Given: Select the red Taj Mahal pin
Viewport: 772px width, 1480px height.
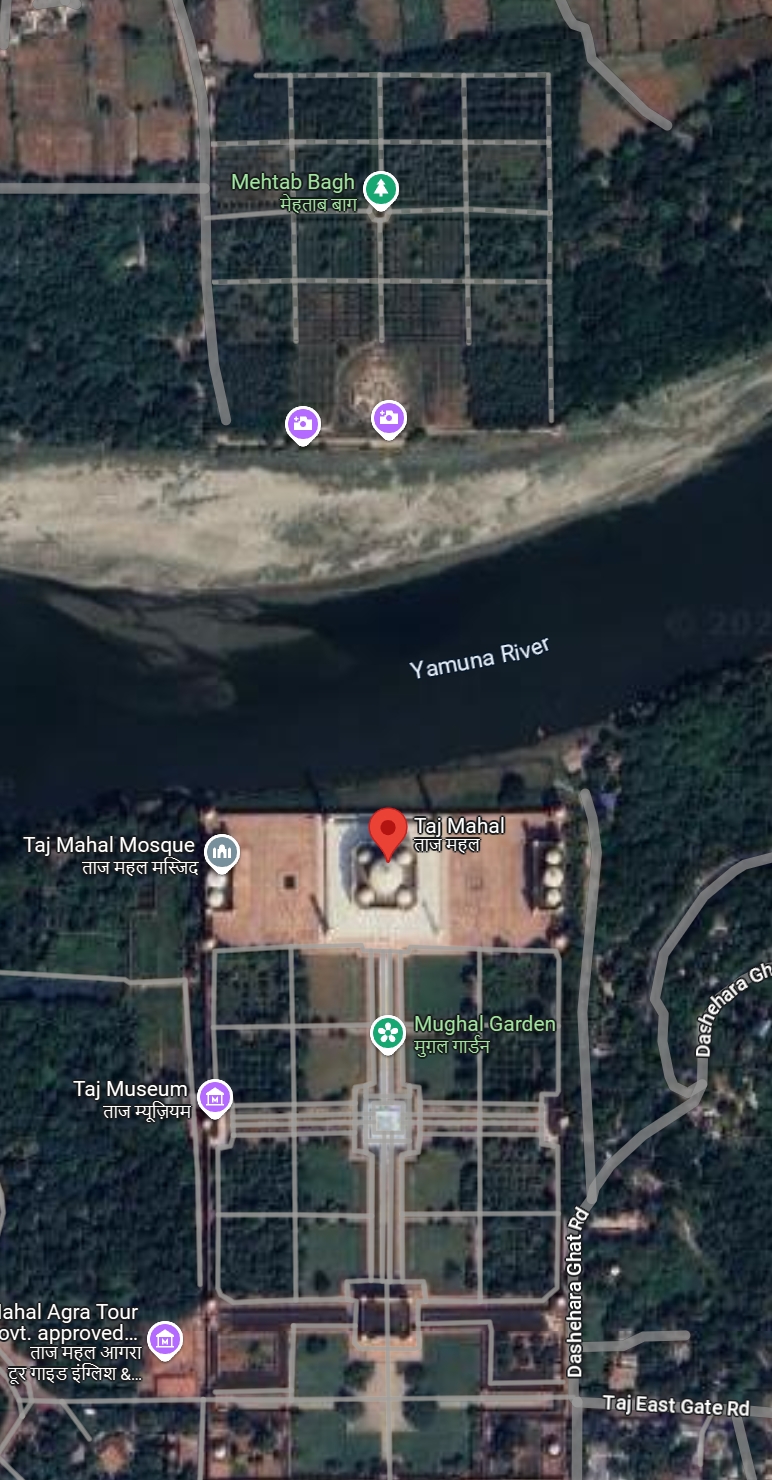Looking at the screenshot, I should click(388, 832).
